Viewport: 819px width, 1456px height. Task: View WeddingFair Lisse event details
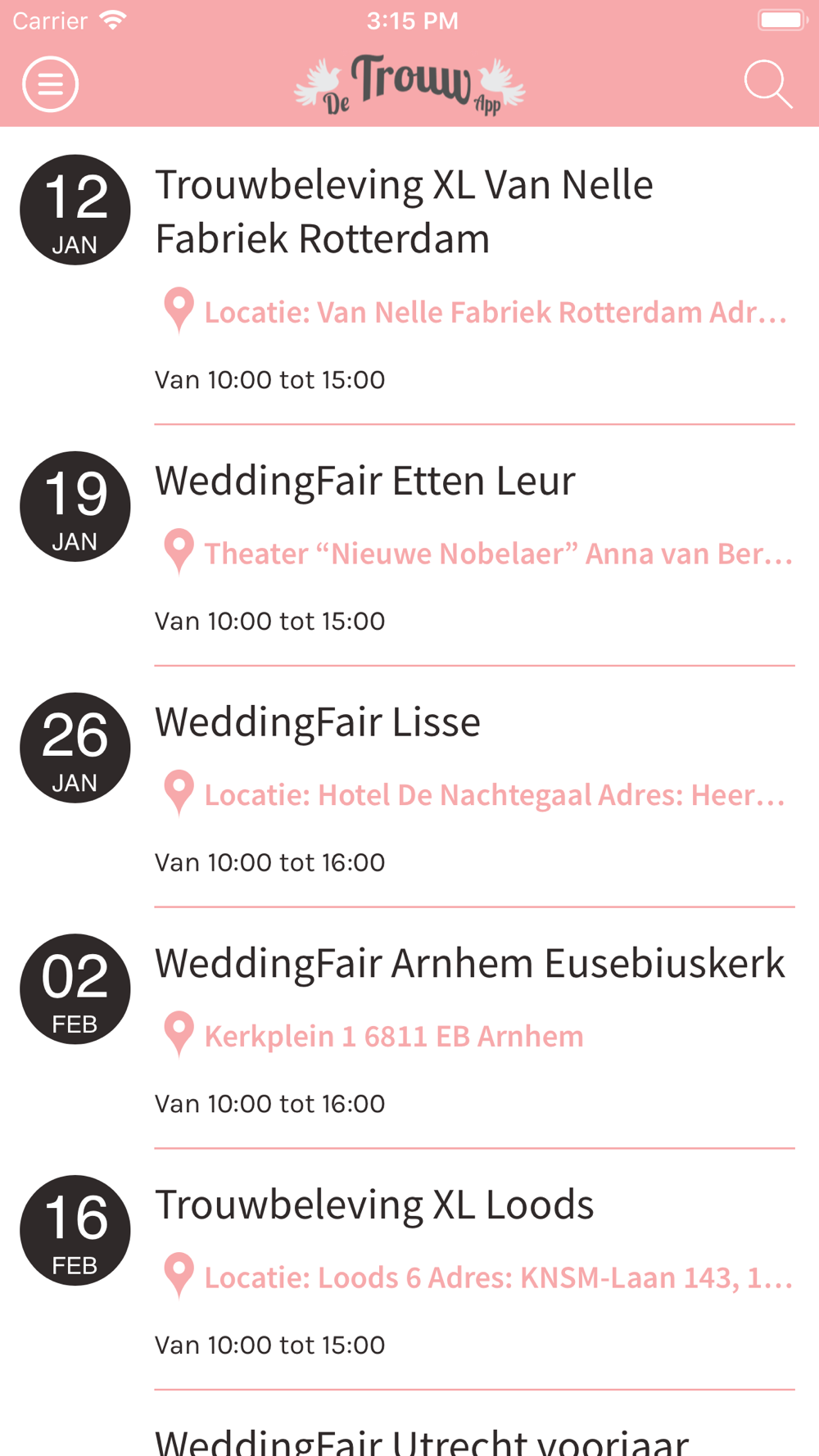409,787
